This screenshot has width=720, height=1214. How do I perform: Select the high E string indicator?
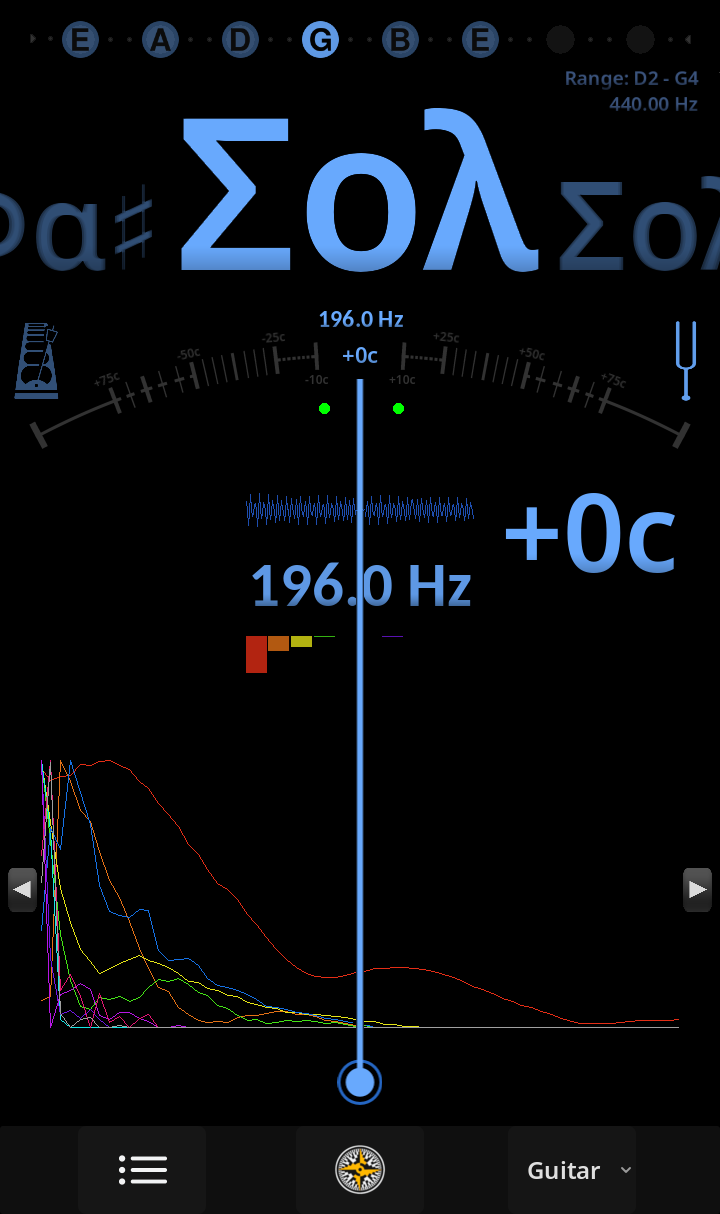coord(480,40)
